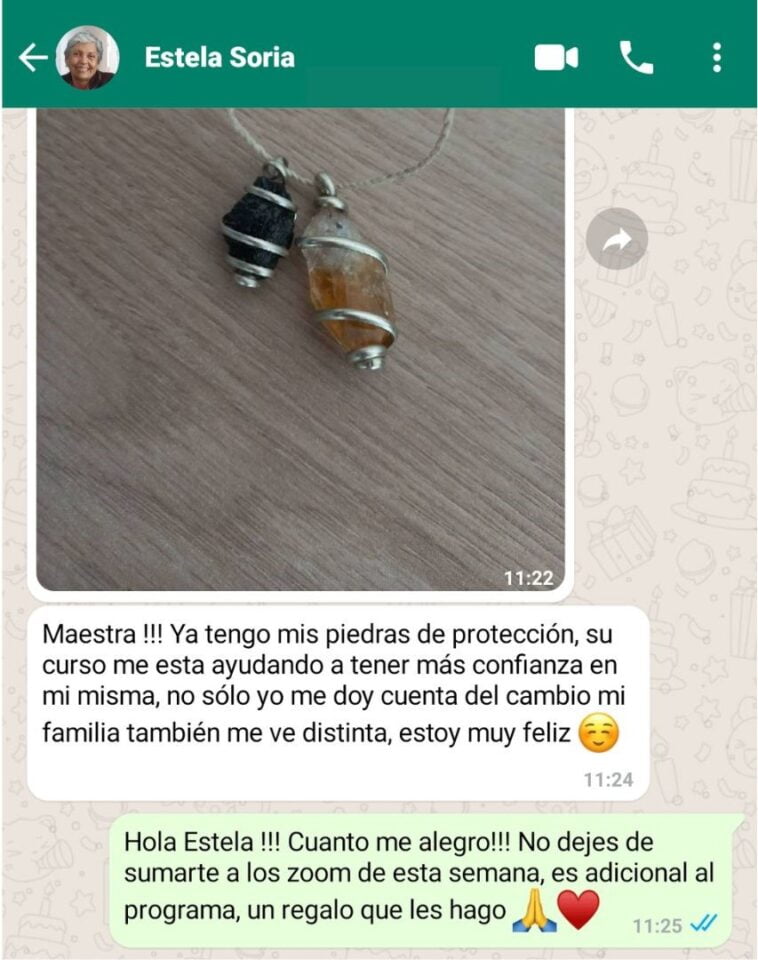Go back to the chats list
758x960 pixels.
click(32, 58)
